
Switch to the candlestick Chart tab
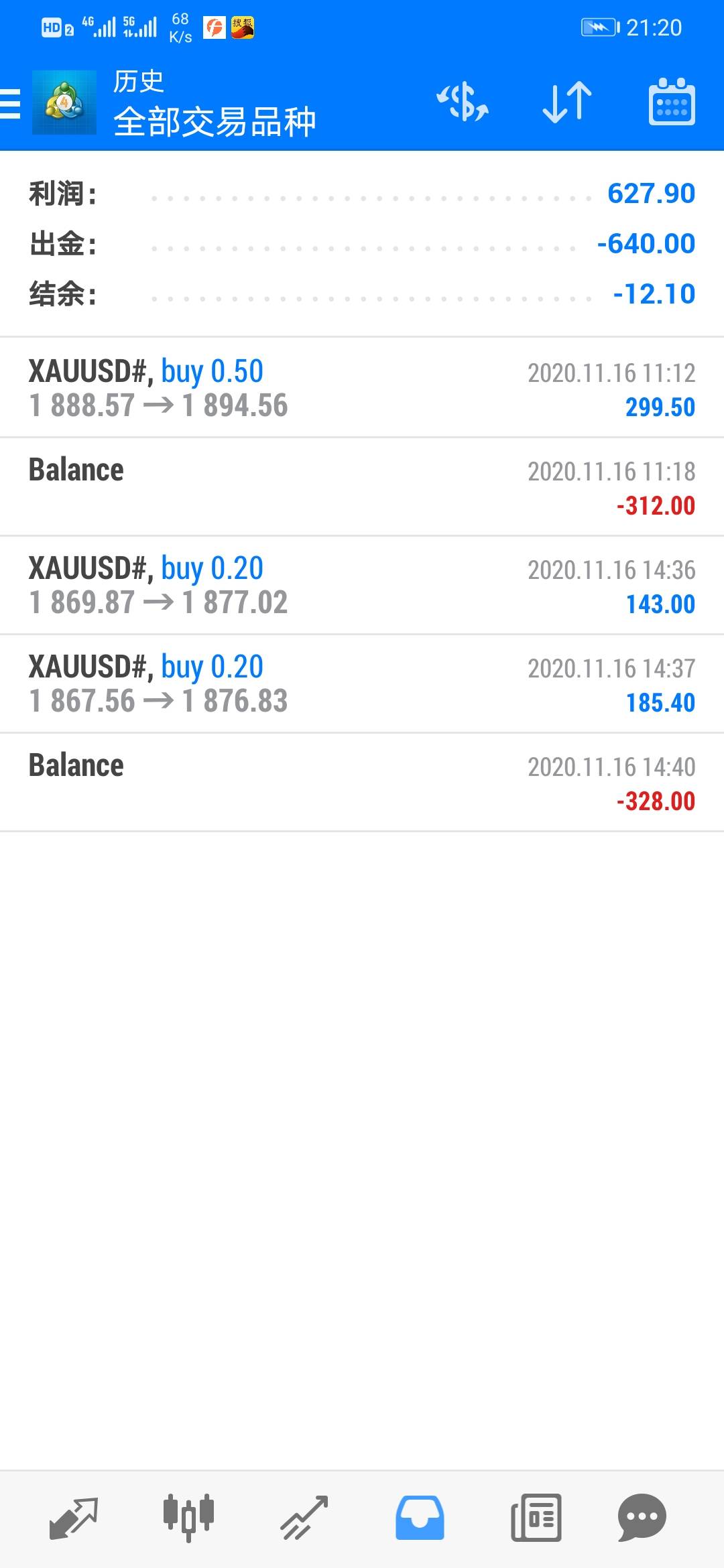click(188, 1518)
